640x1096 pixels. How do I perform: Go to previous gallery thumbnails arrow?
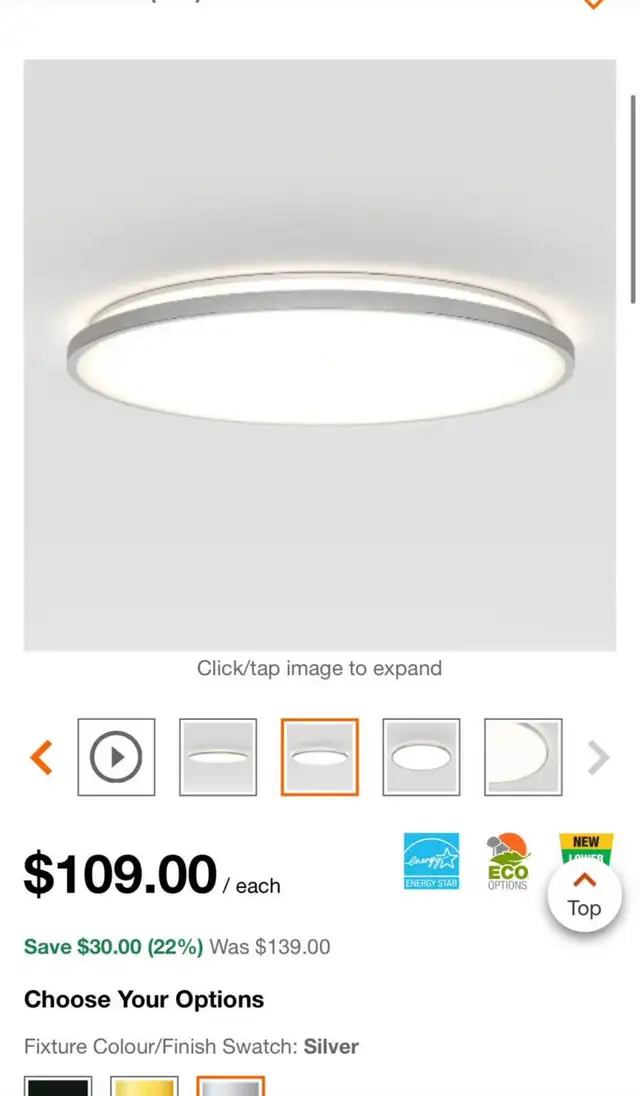tap(41, 757)
